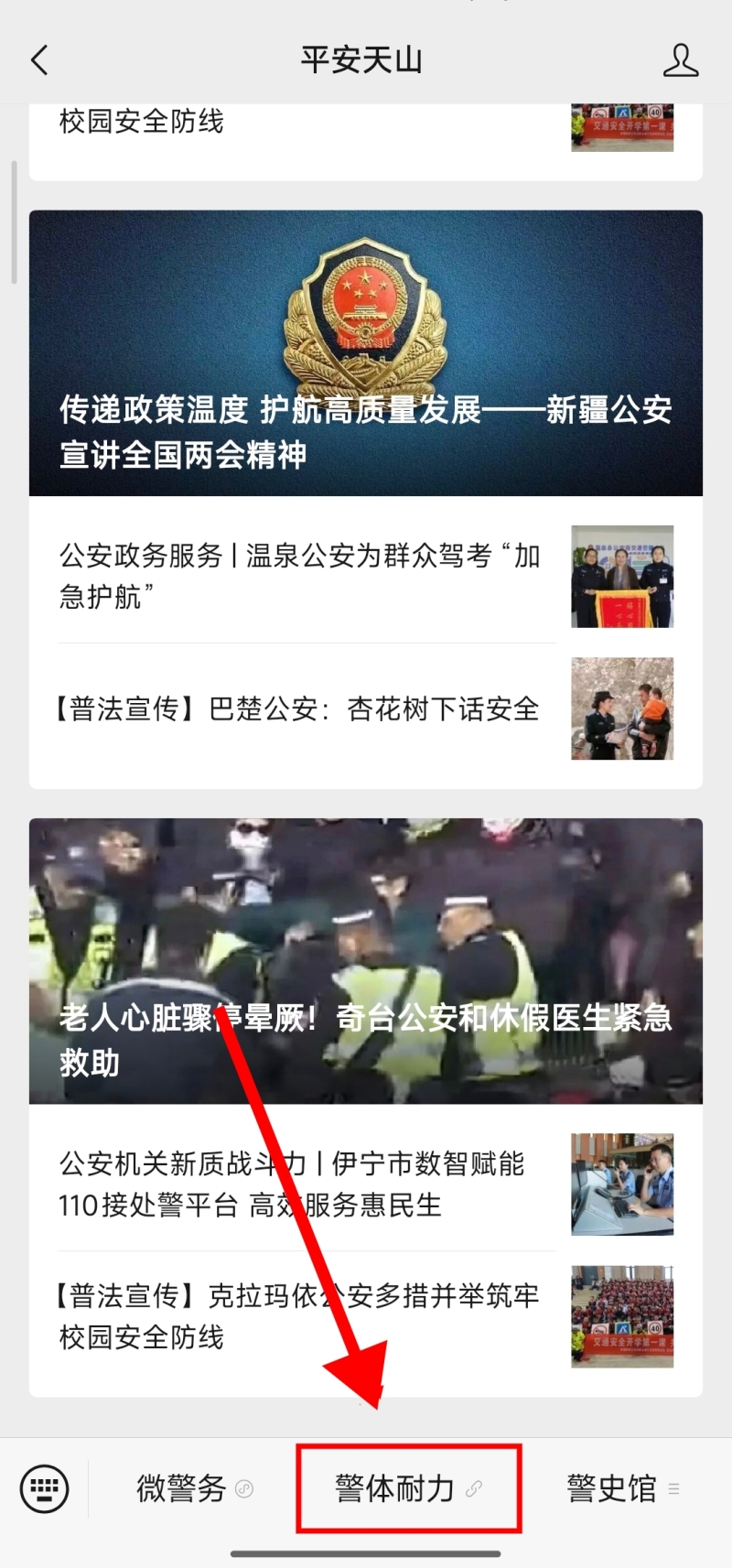Open the account profile icon
Image resolution: width=732 pixels, height=1568 pixels.
[680, 60]
